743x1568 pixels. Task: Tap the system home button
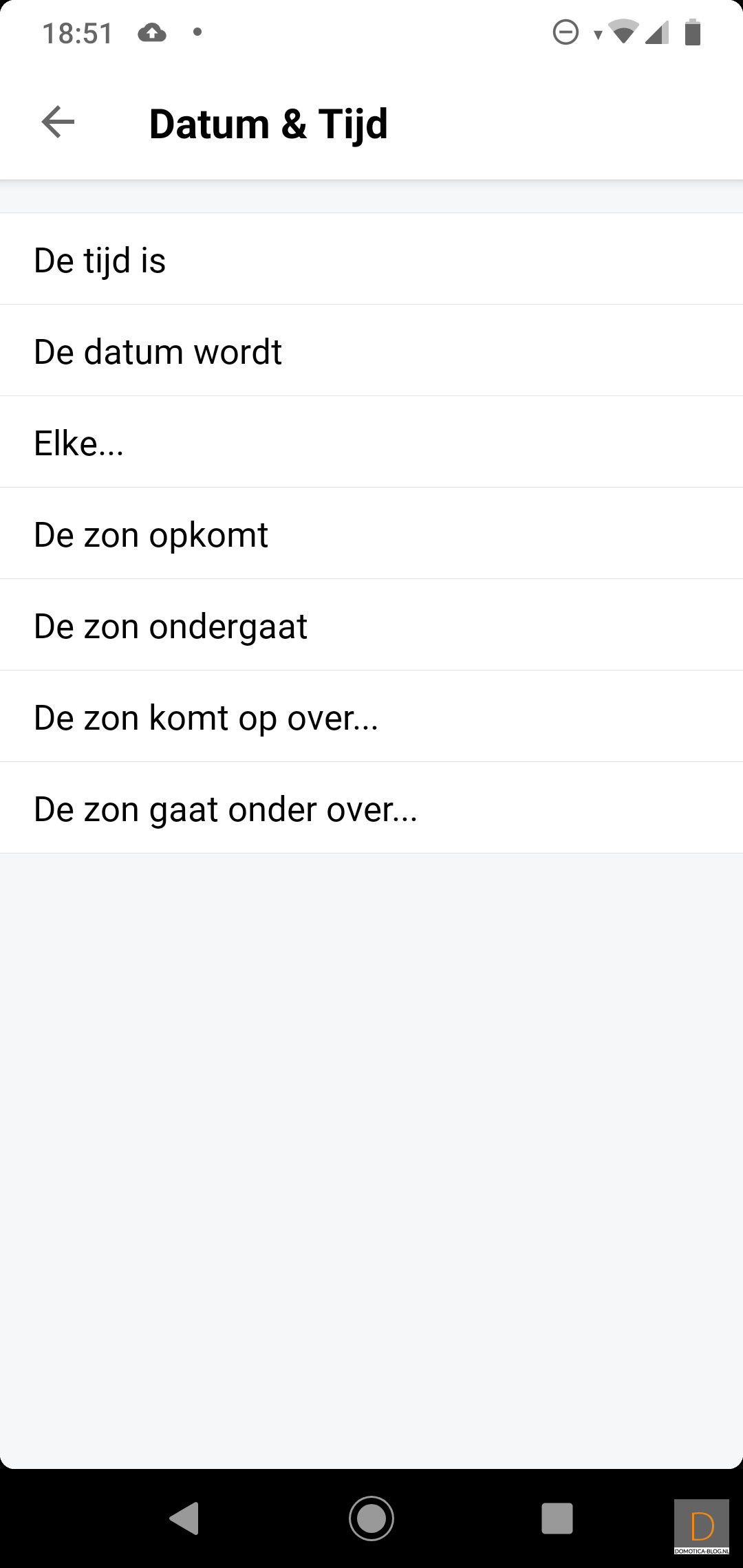pyautogui.click(x=371, y=1518)
